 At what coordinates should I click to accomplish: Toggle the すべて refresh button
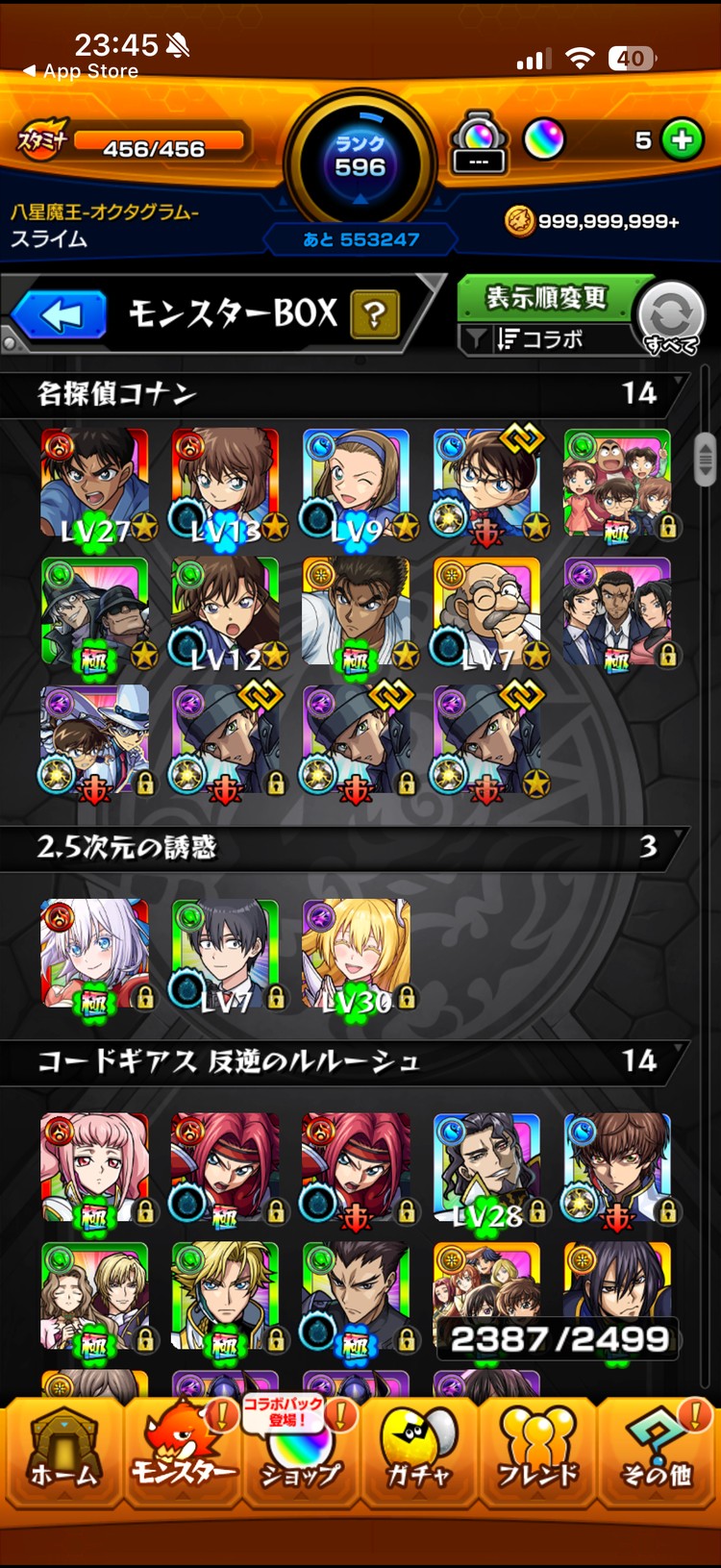click(x=671, y=318)
